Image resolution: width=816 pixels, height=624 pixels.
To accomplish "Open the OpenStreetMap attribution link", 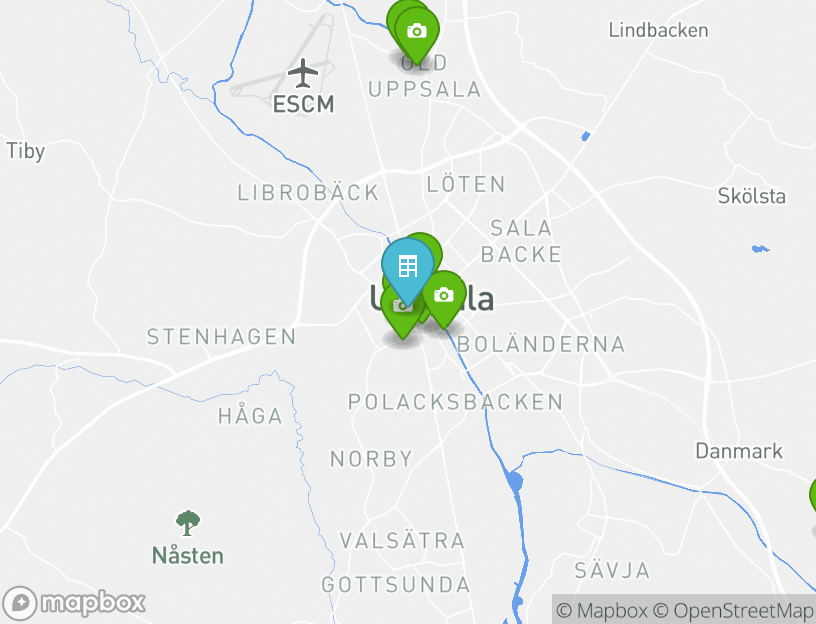I will coord(733,610).
